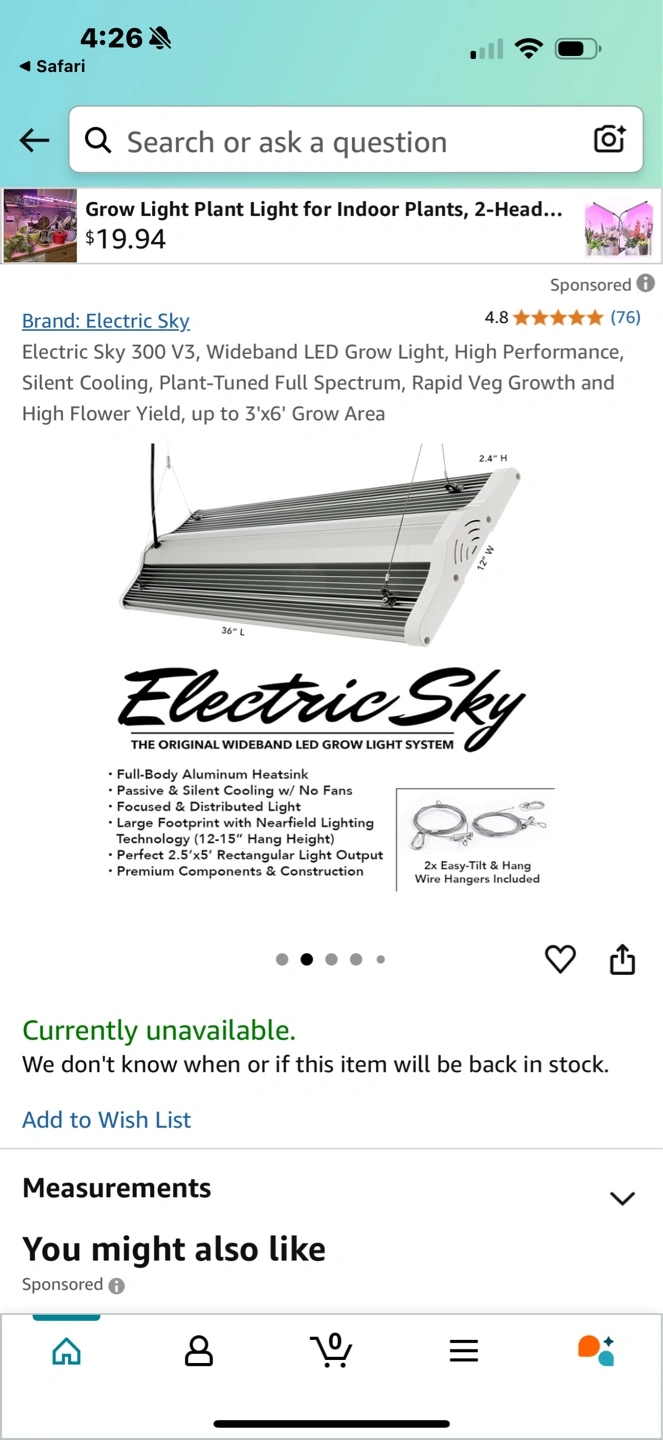Tap the search or ask a question field

[x=330, y=141]
